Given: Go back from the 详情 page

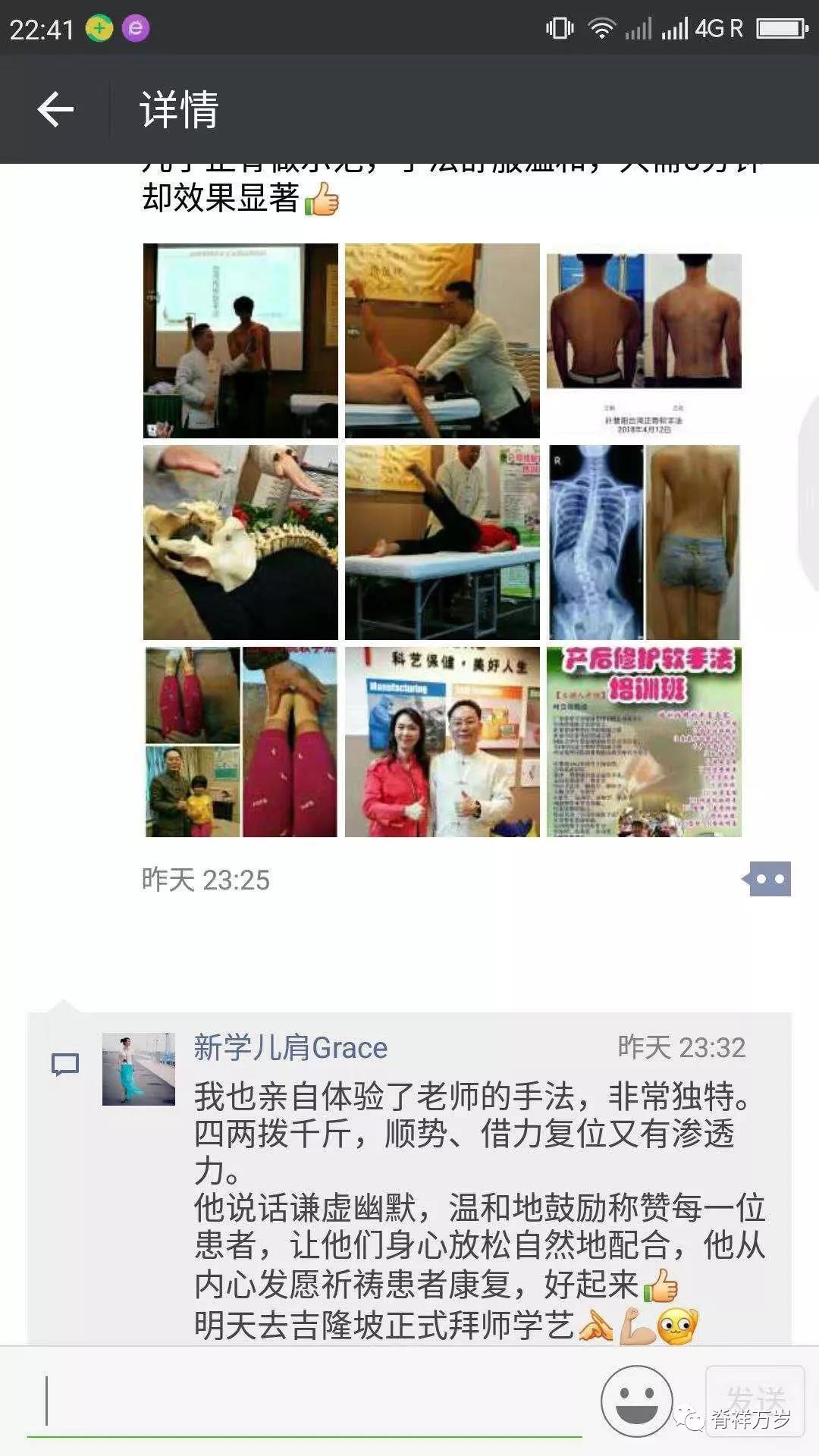Looking at the screenshot, I should pos(55,110).
